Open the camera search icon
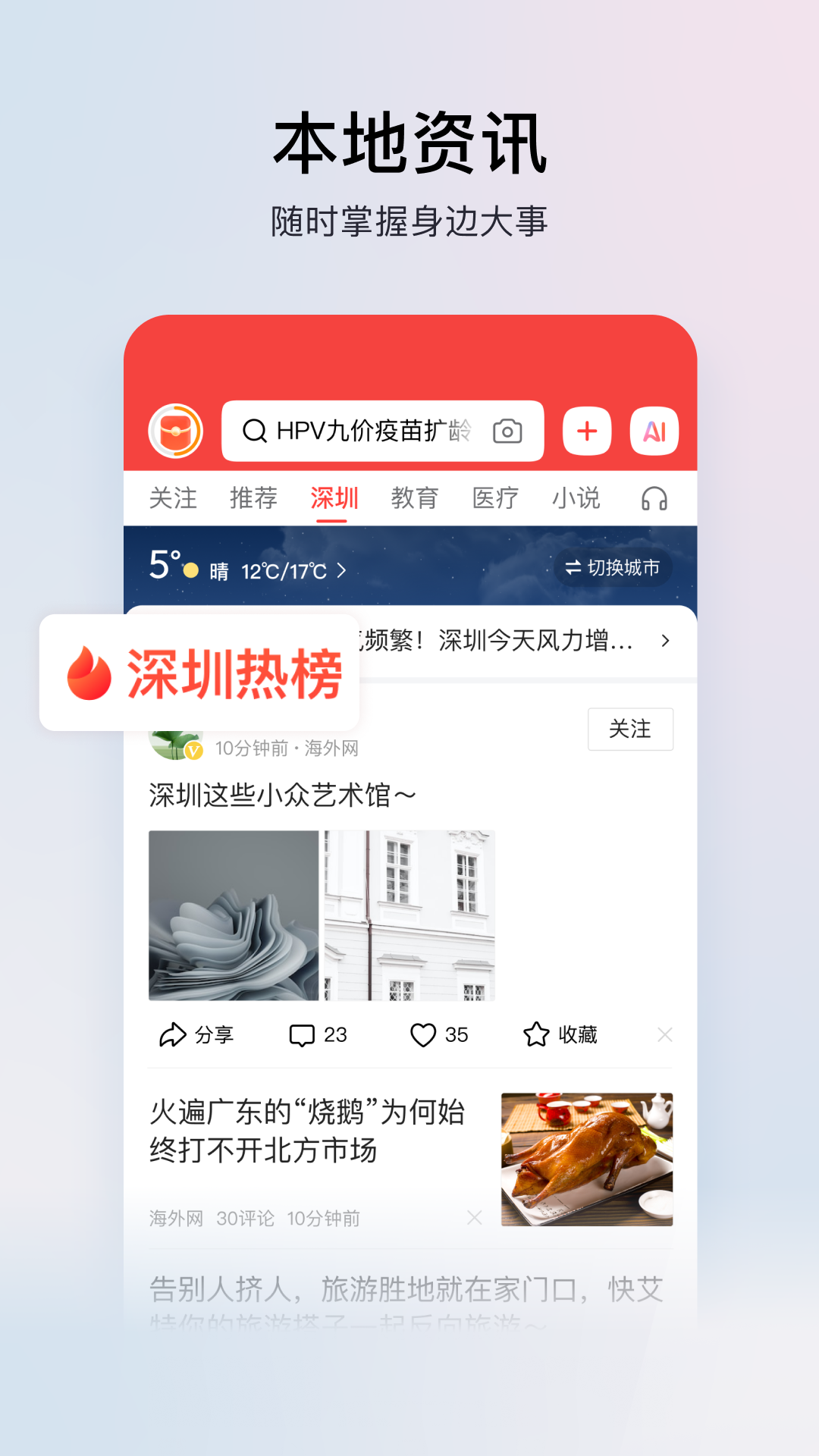Screen dimensions: 819x1456 [x=507, y=430]
